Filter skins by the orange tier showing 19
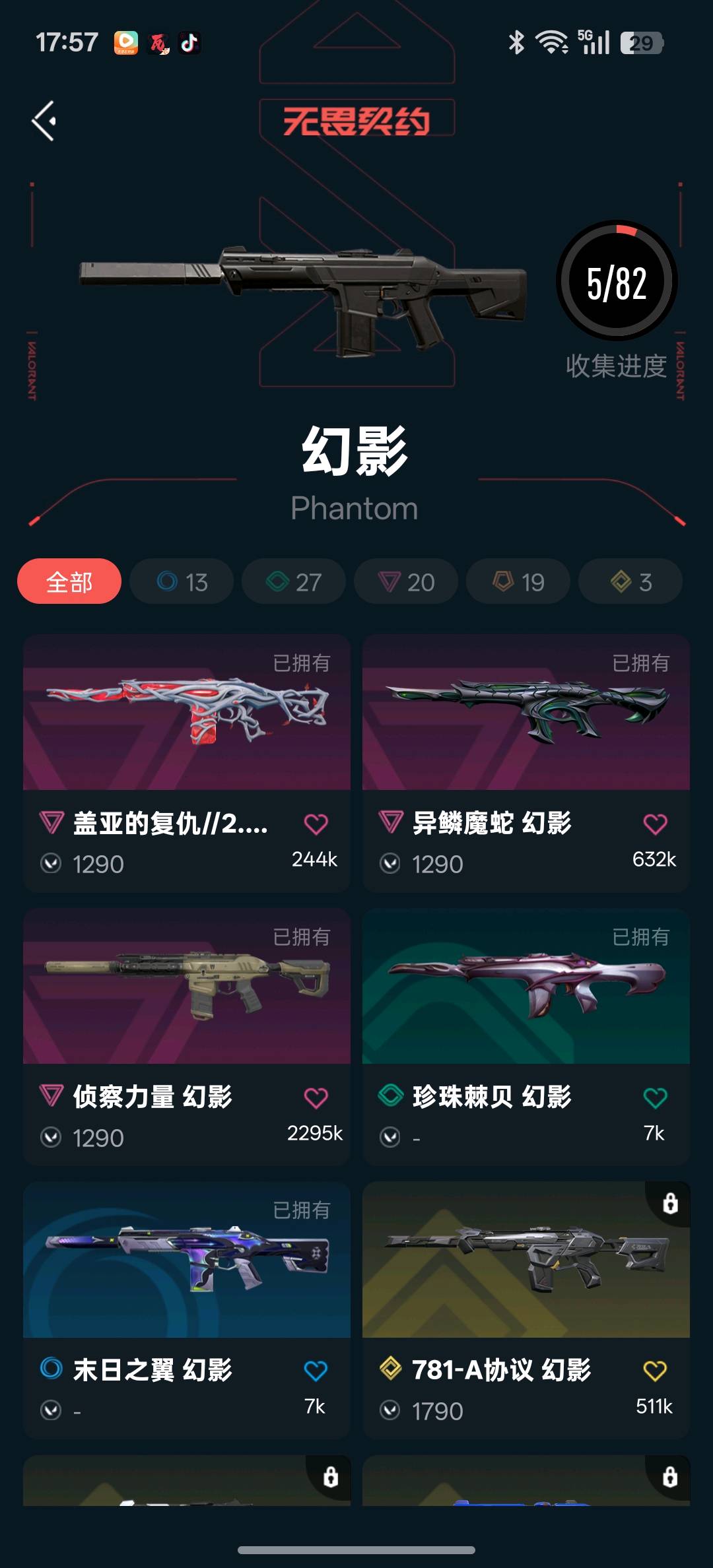Screen dimensions: 713x1568 pos(518,581)
